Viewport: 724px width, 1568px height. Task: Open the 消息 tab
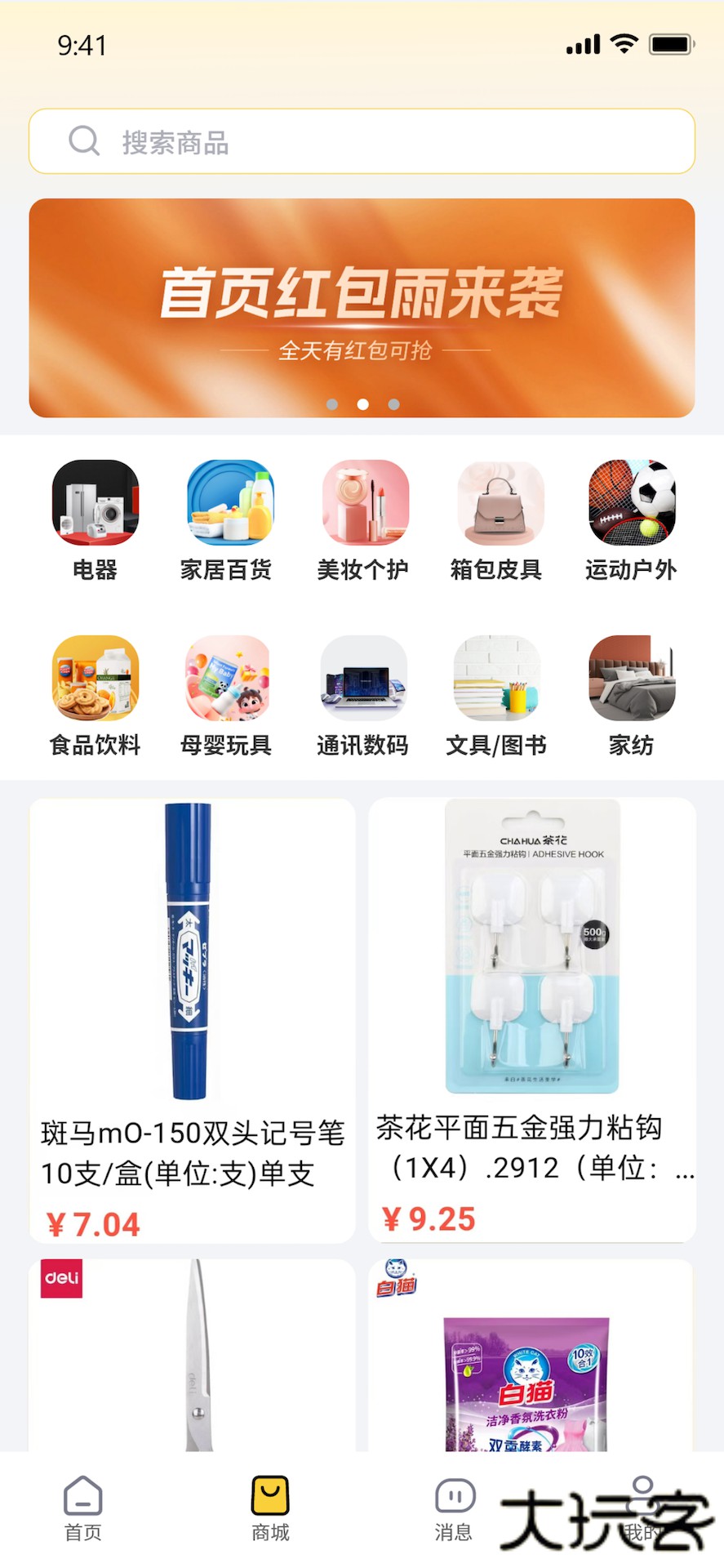pos(455,1509)
